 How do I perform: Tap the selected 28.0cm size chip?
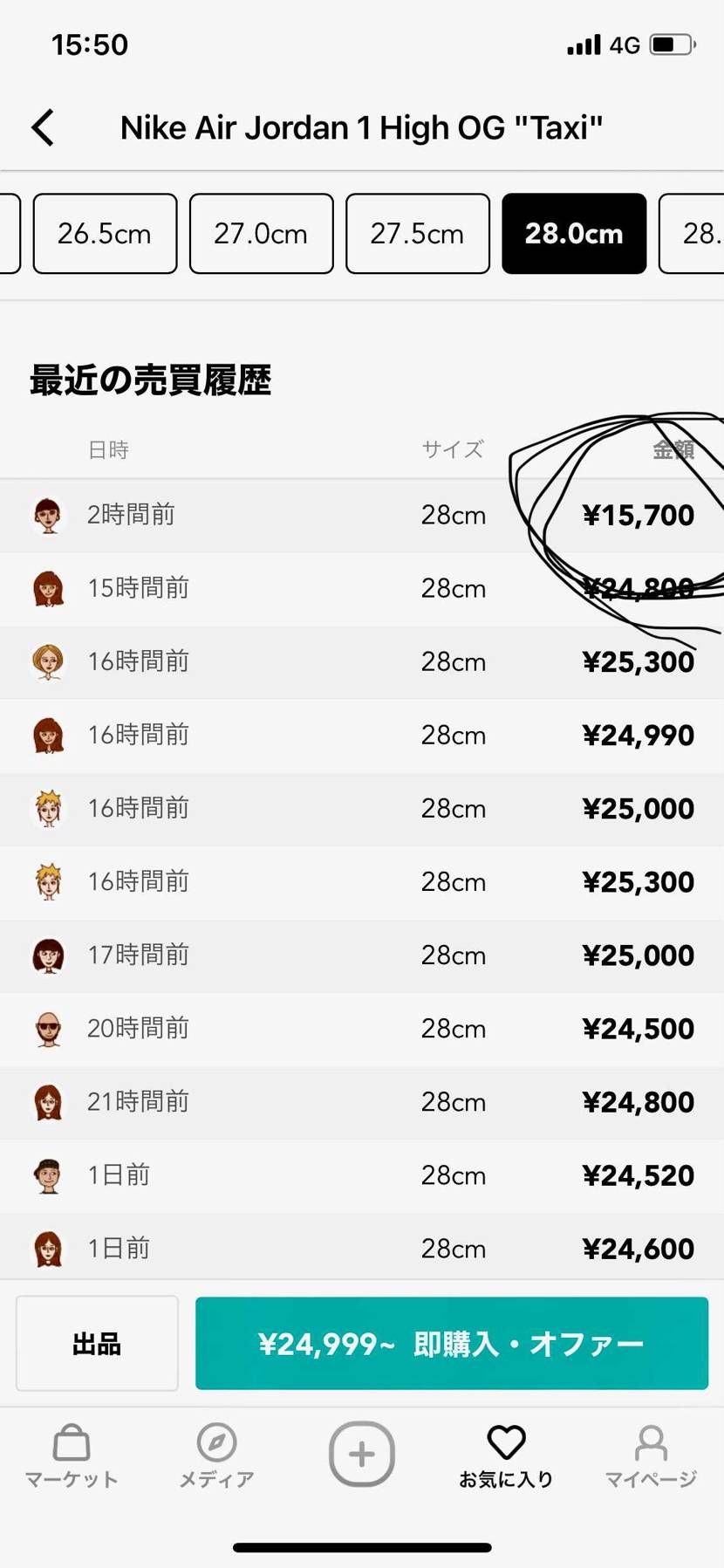[x=574, y=234]
